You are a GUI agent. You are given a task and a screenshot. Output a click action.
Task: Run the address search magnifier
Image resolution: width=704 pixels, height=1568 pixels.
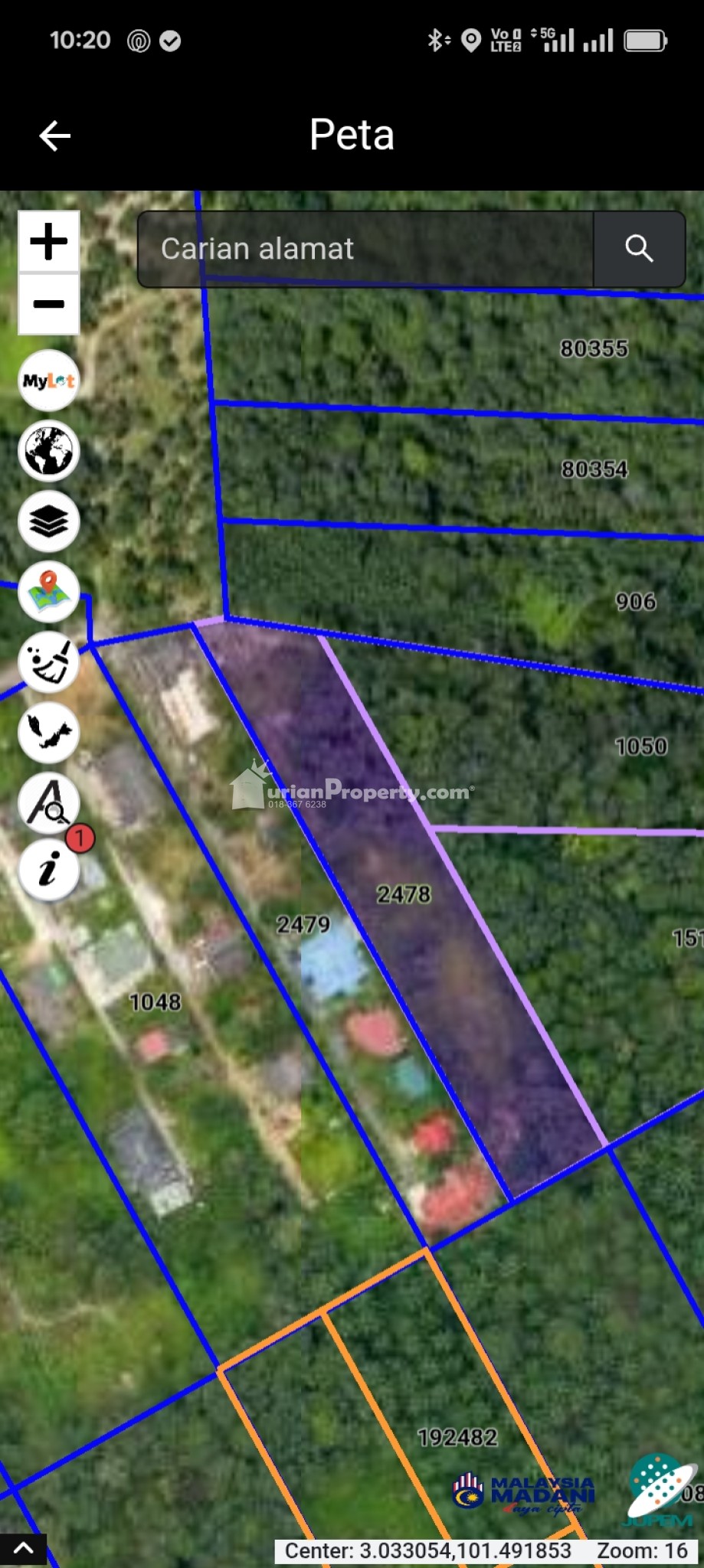click(639, 250)
